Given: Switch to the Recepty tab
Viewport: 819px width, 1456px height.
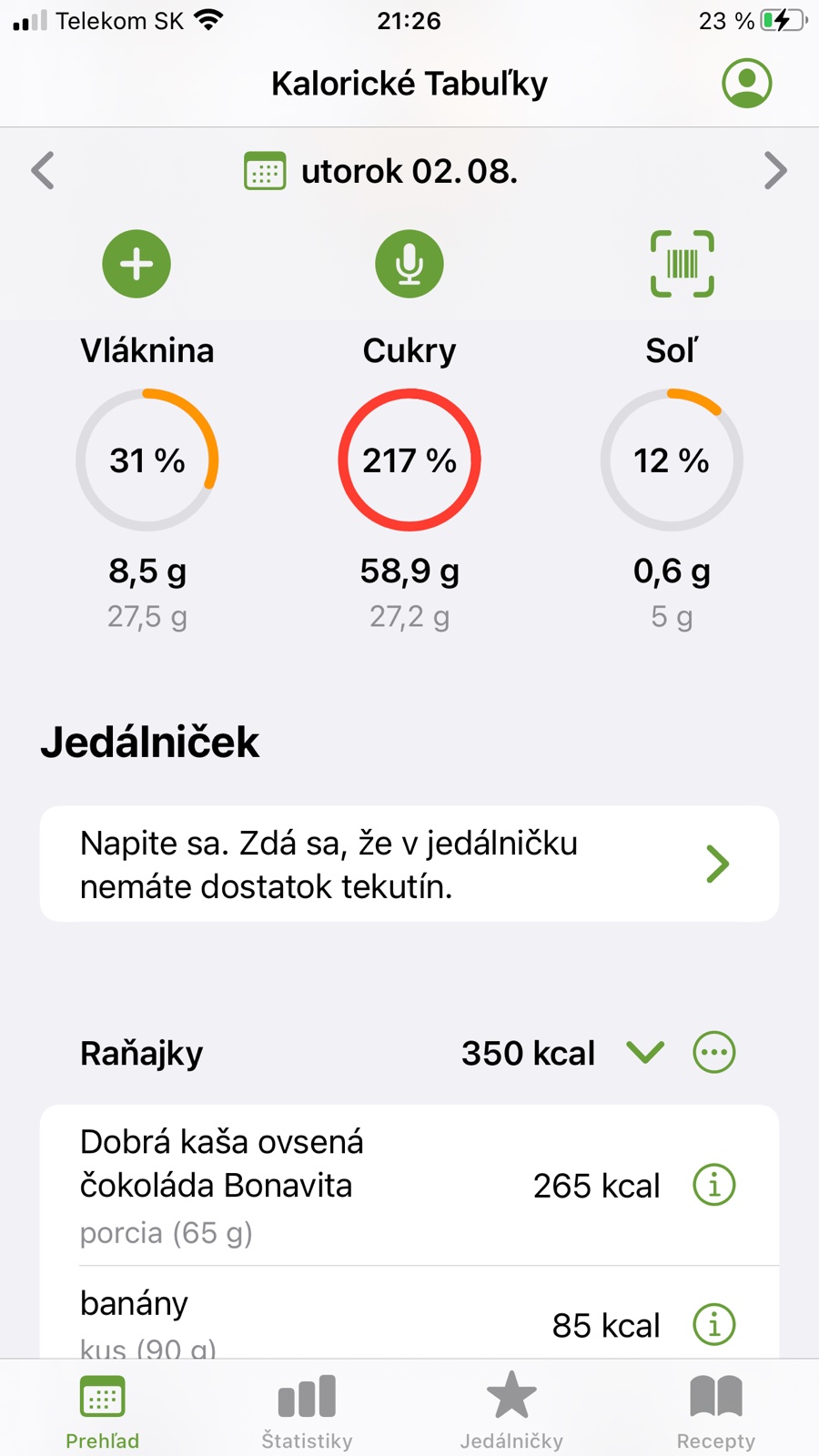Looking at the screenshot, I should (716, 1410).
